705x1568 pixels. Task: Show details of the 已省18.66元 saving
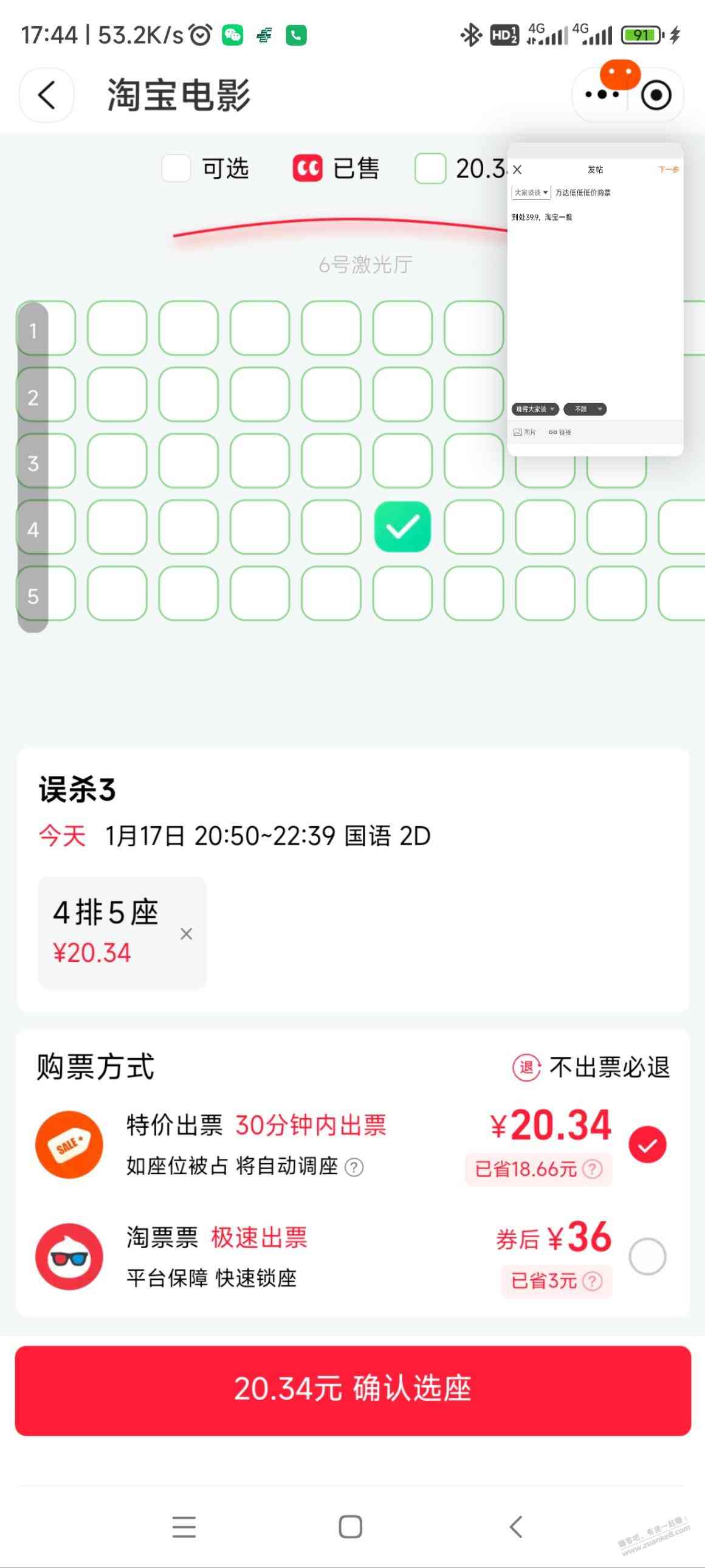coord(538,1169)
